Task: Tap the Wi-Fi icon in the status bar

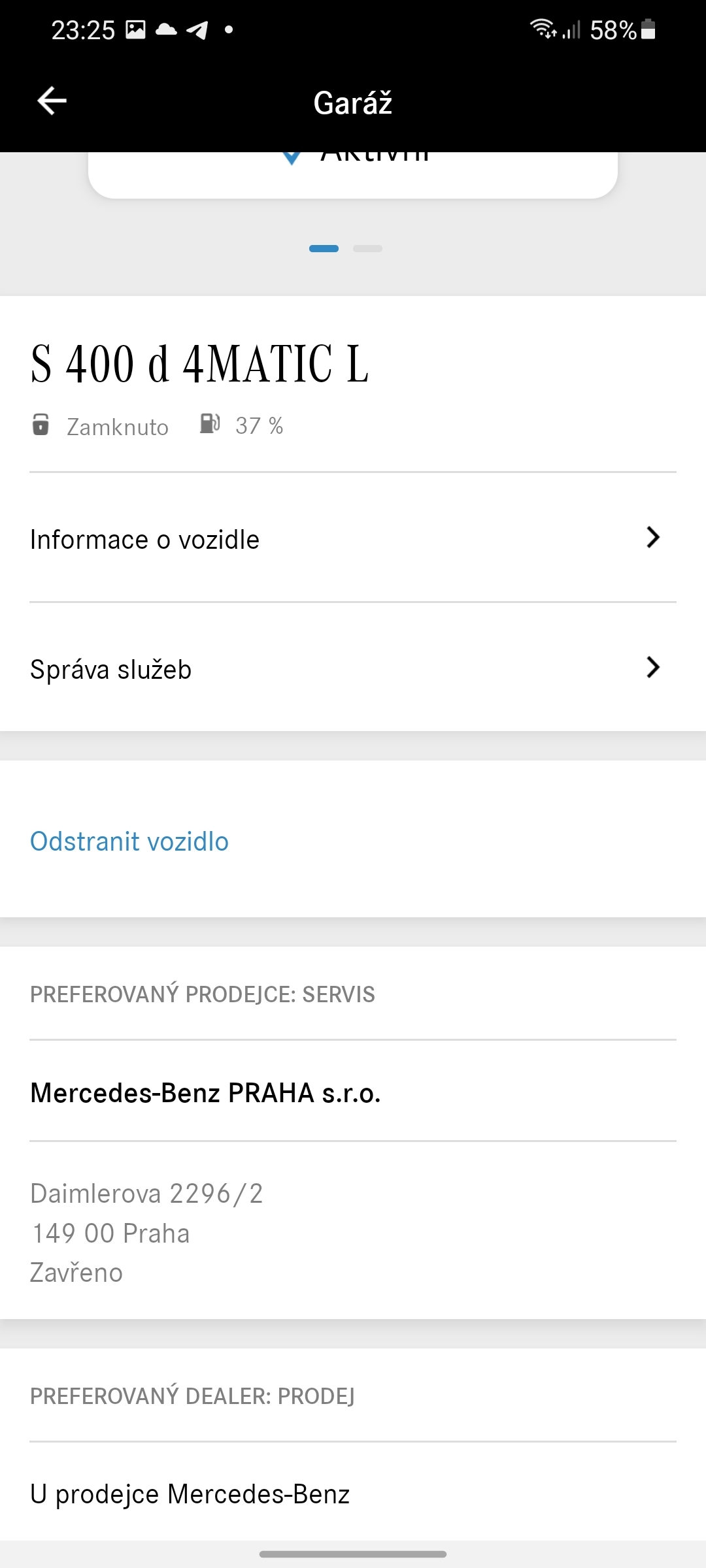Action: [x=543, y=29]
